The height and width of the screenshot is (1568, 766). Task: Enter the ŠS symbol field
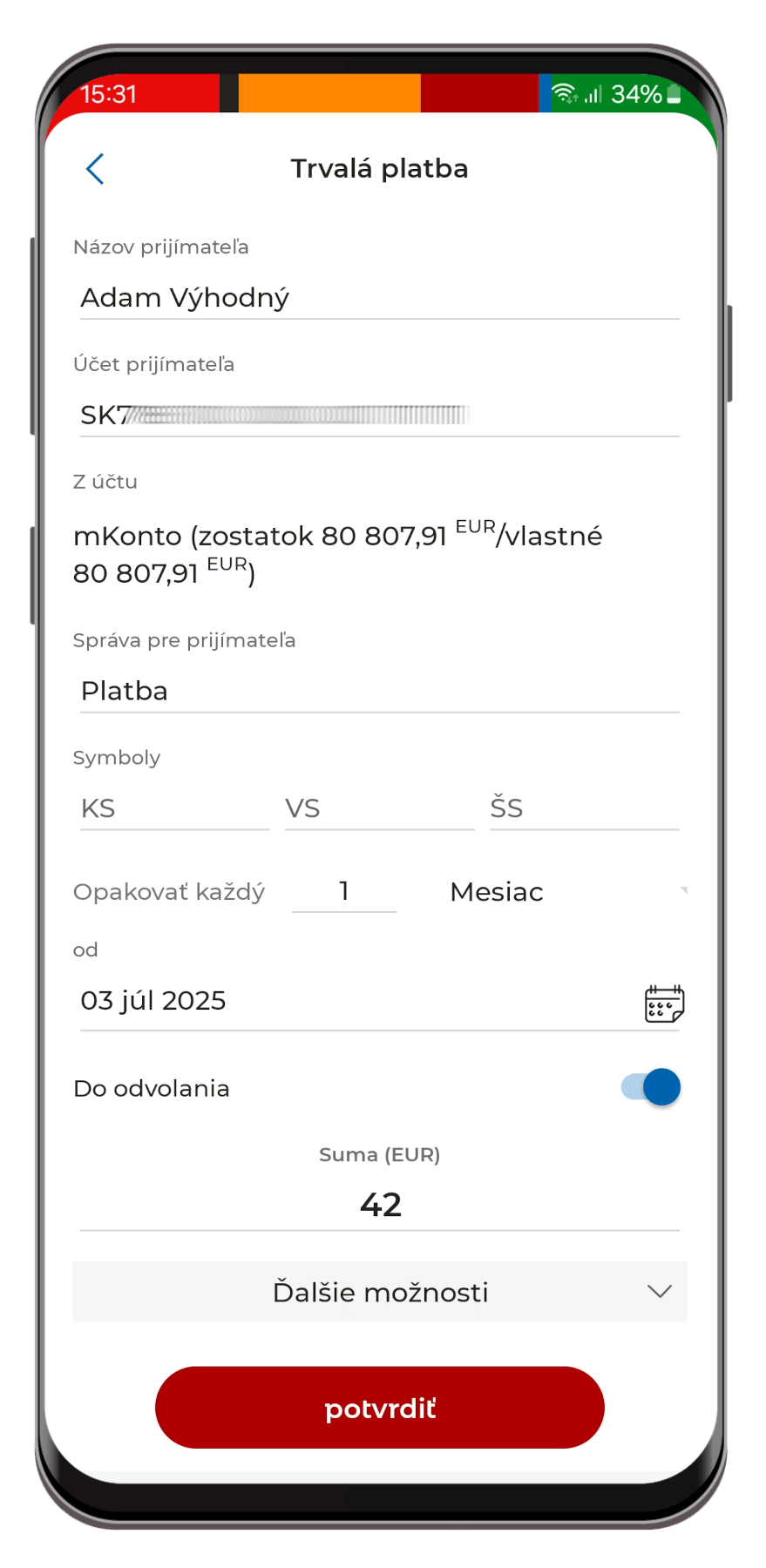click(584, 808)
